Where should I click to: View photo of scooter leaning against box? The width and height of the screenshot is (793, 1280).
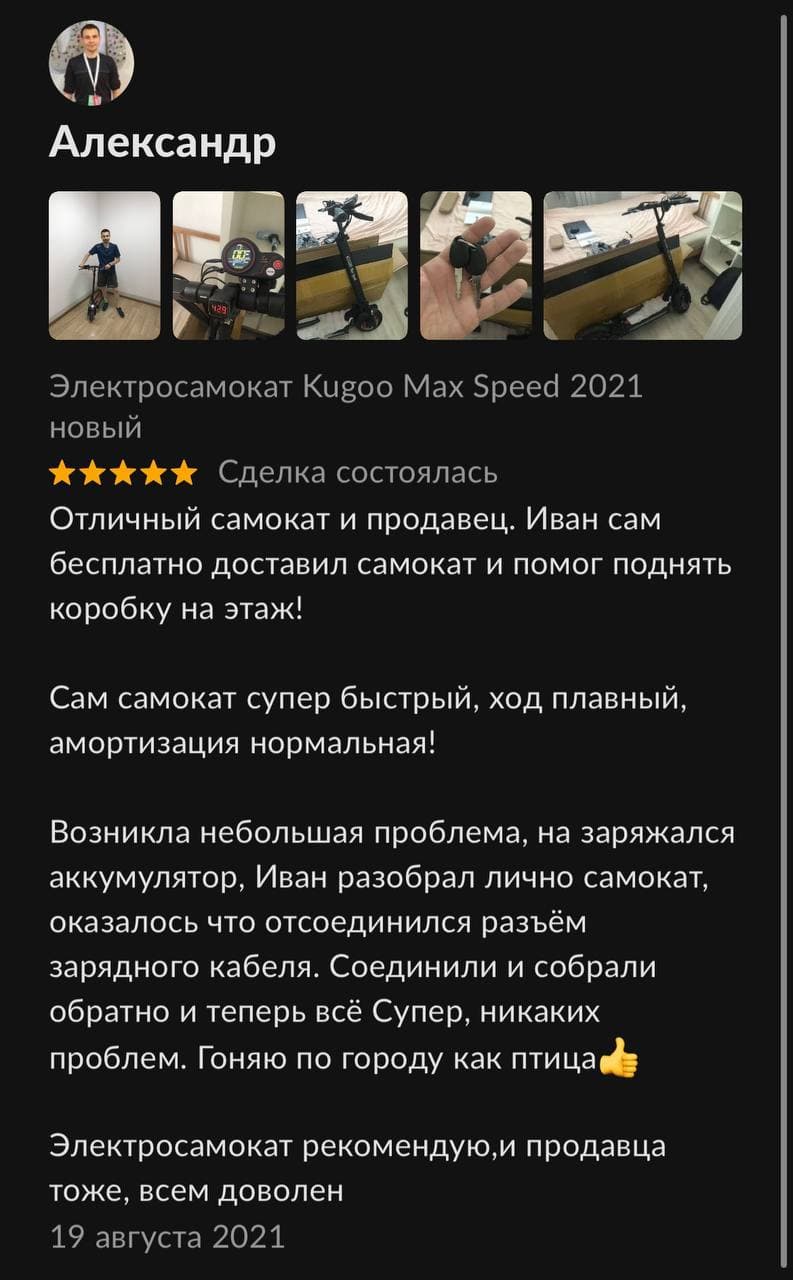[x=352, y=265]
